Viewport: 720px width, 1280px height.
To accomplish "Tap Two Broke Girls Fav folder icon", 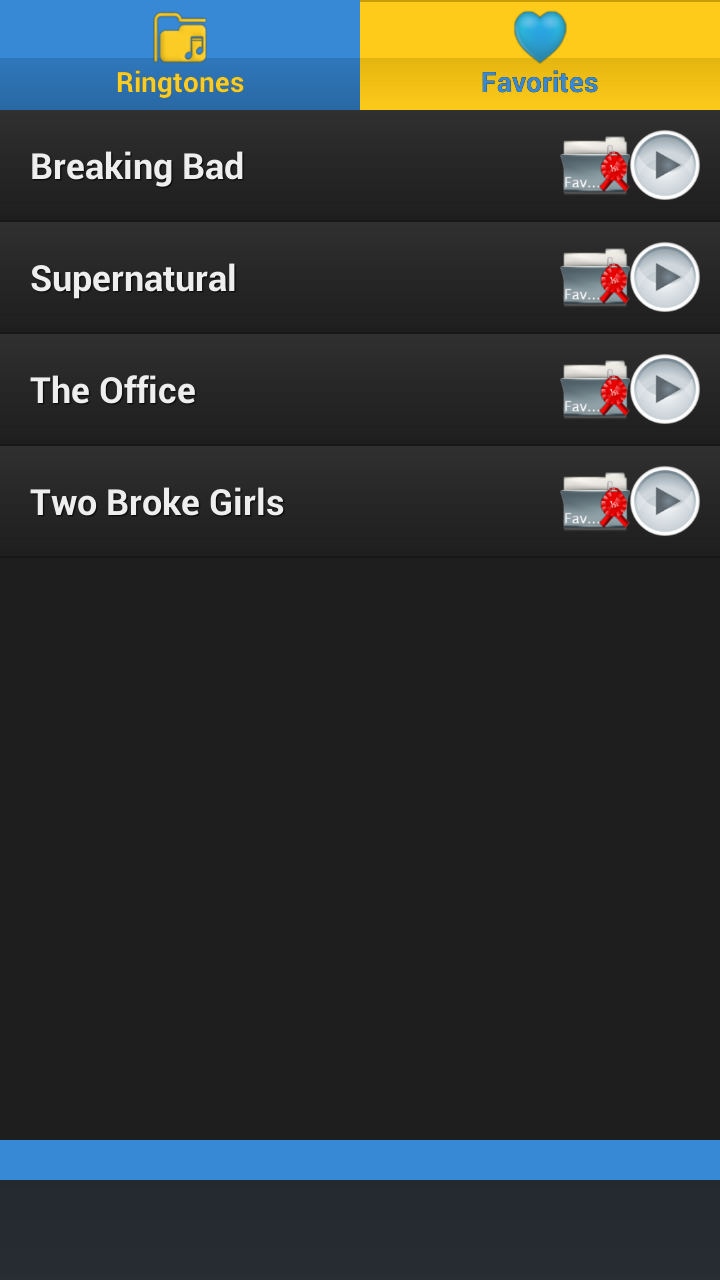I will pyautogui.click(x=593, y=502).
